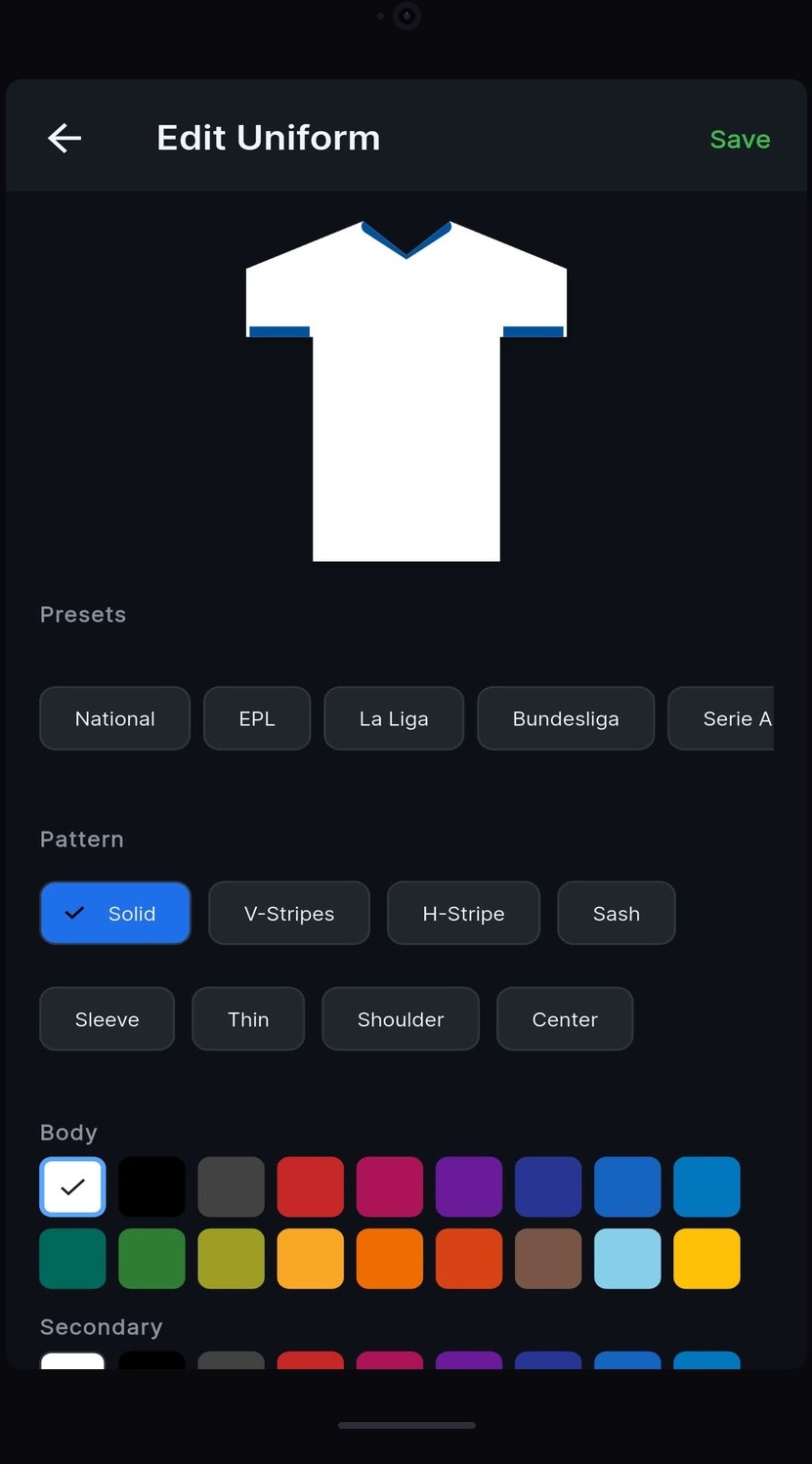812x1464 pixels.
Task: Set body color to light blue
Action: pyautogui.click(x=627, y=1259)
